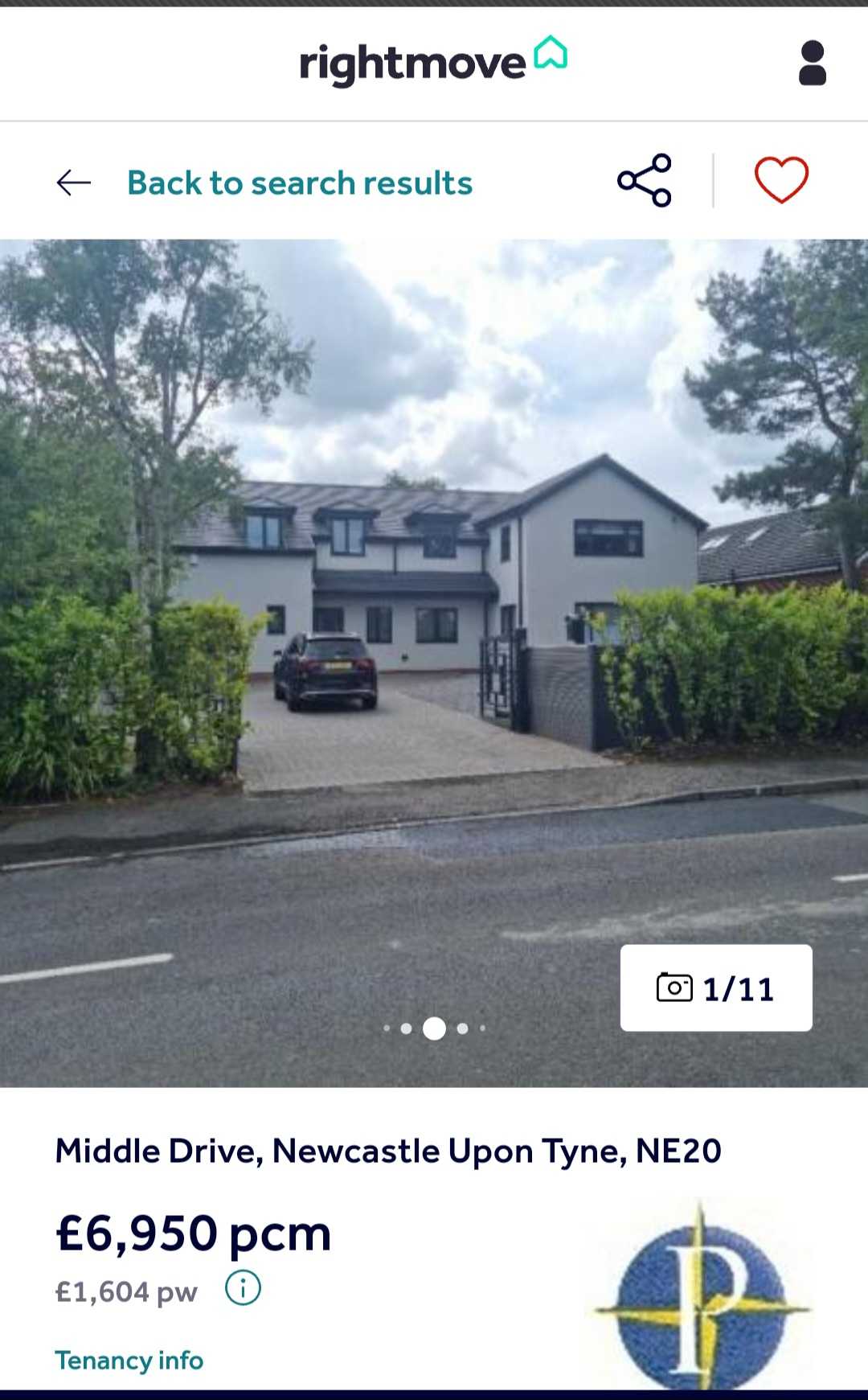868x1400 pixels.
Task: Open the Tenancy info link
Action: [x=129, y=1360]
